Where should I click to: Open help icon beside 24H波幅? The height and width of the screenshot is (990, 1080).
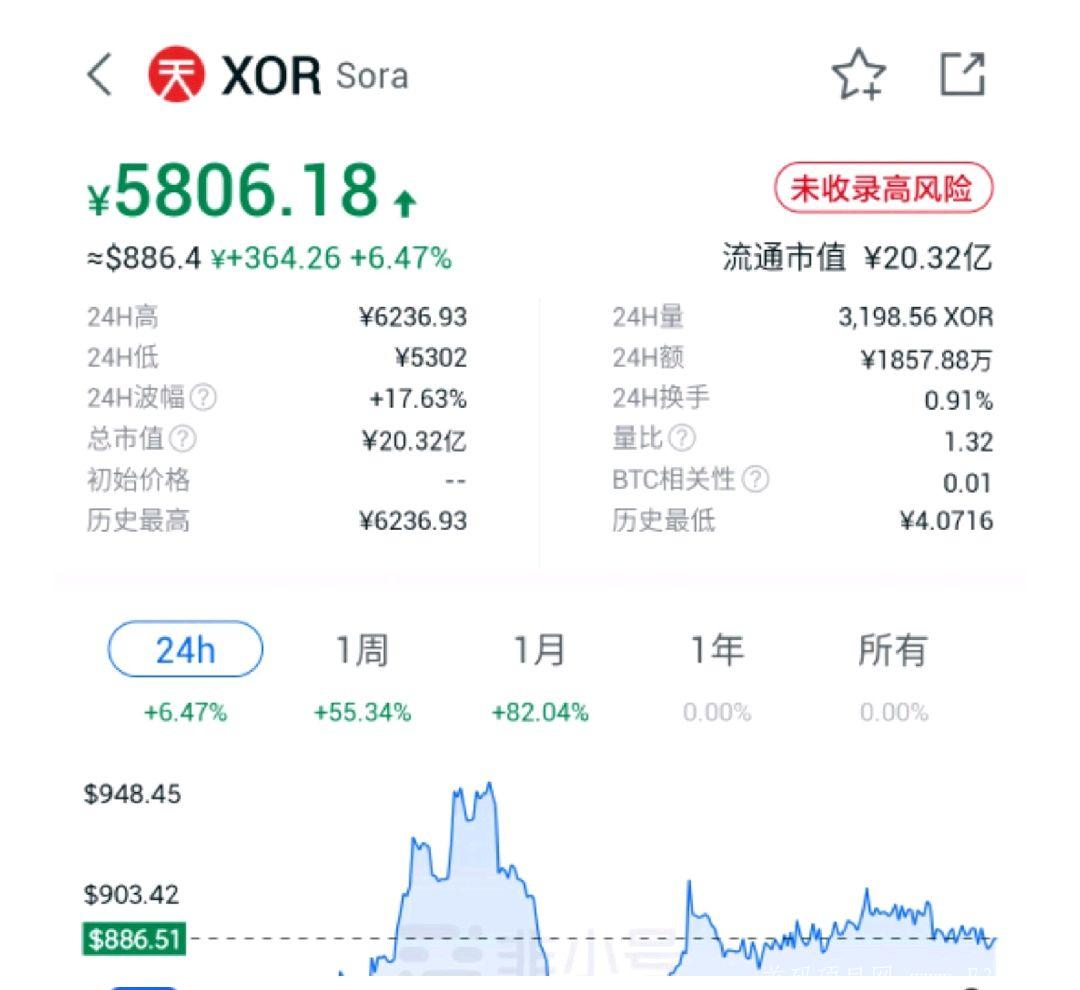pyautogui.click(x=203, y=398)
